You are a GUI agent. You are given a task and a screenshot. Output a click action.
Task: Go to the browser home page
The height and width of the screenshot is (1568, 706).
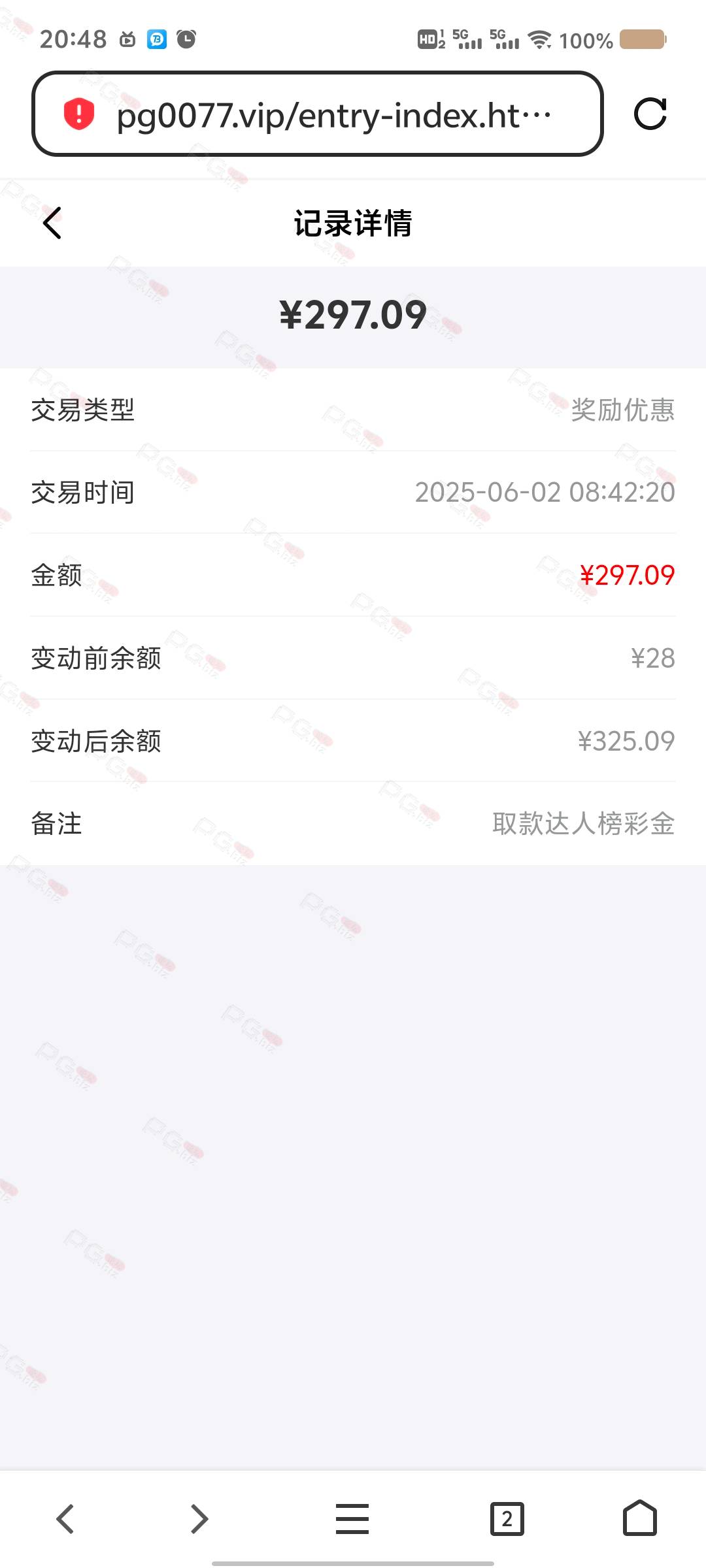pos(640,1518)
